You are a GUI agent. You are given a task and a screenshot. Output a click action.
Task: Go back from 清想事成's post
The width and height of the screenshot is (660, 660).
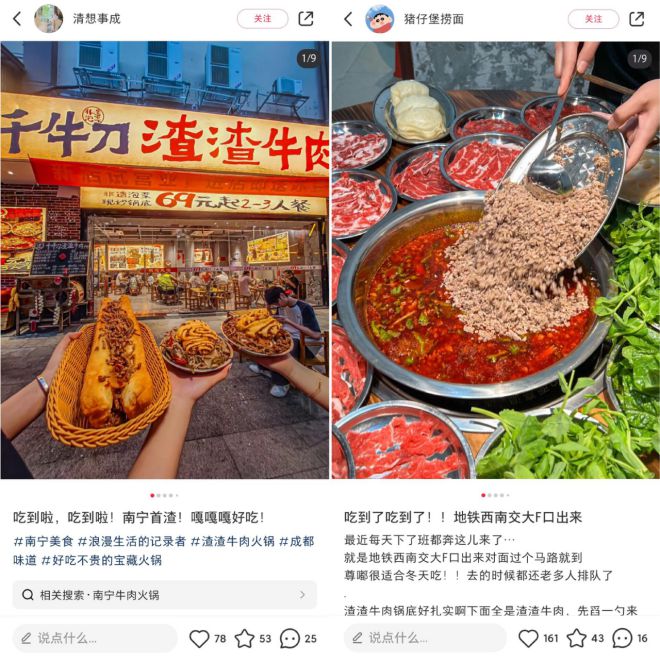coord(16,19)
